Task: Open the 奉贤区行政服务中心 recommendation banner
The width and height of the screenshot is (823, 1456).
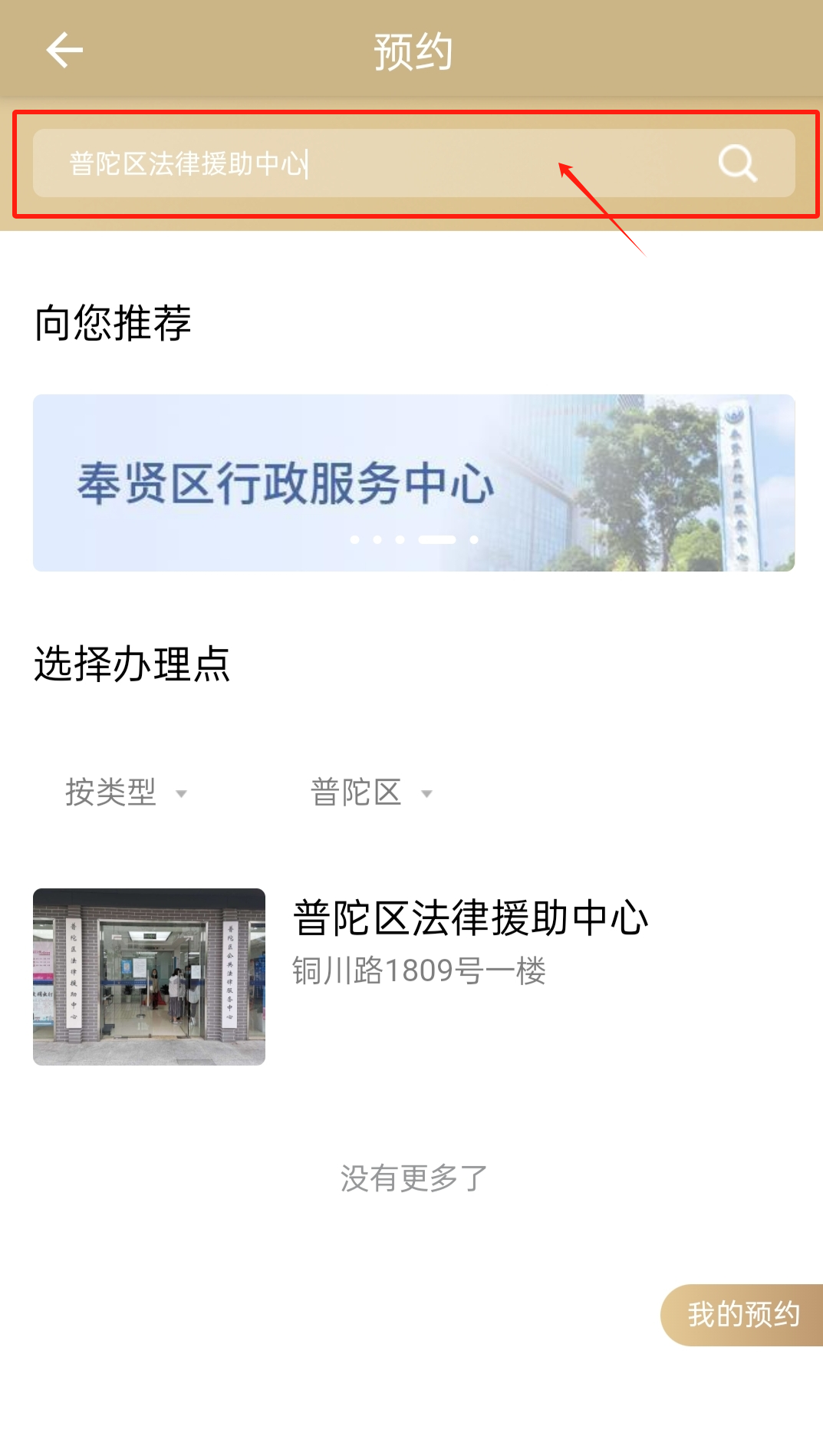Action: coord(413,483)
